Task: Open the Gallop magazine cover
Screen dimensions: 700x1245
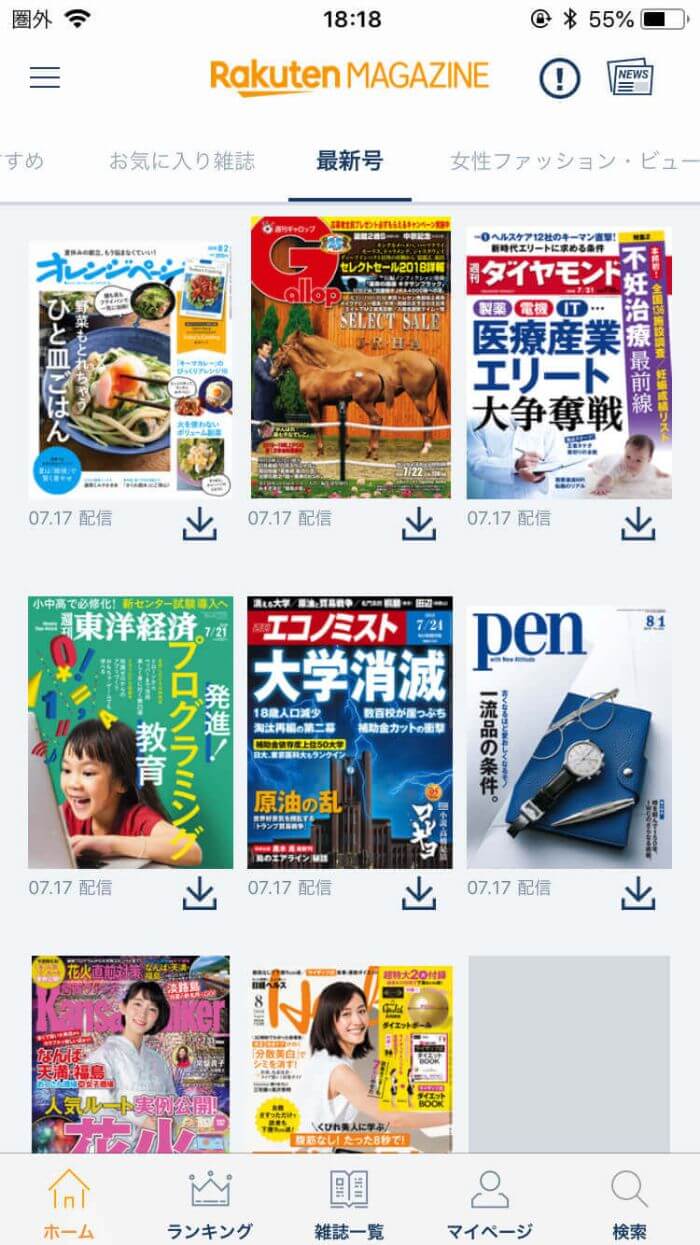Action: tap(350, 357)
